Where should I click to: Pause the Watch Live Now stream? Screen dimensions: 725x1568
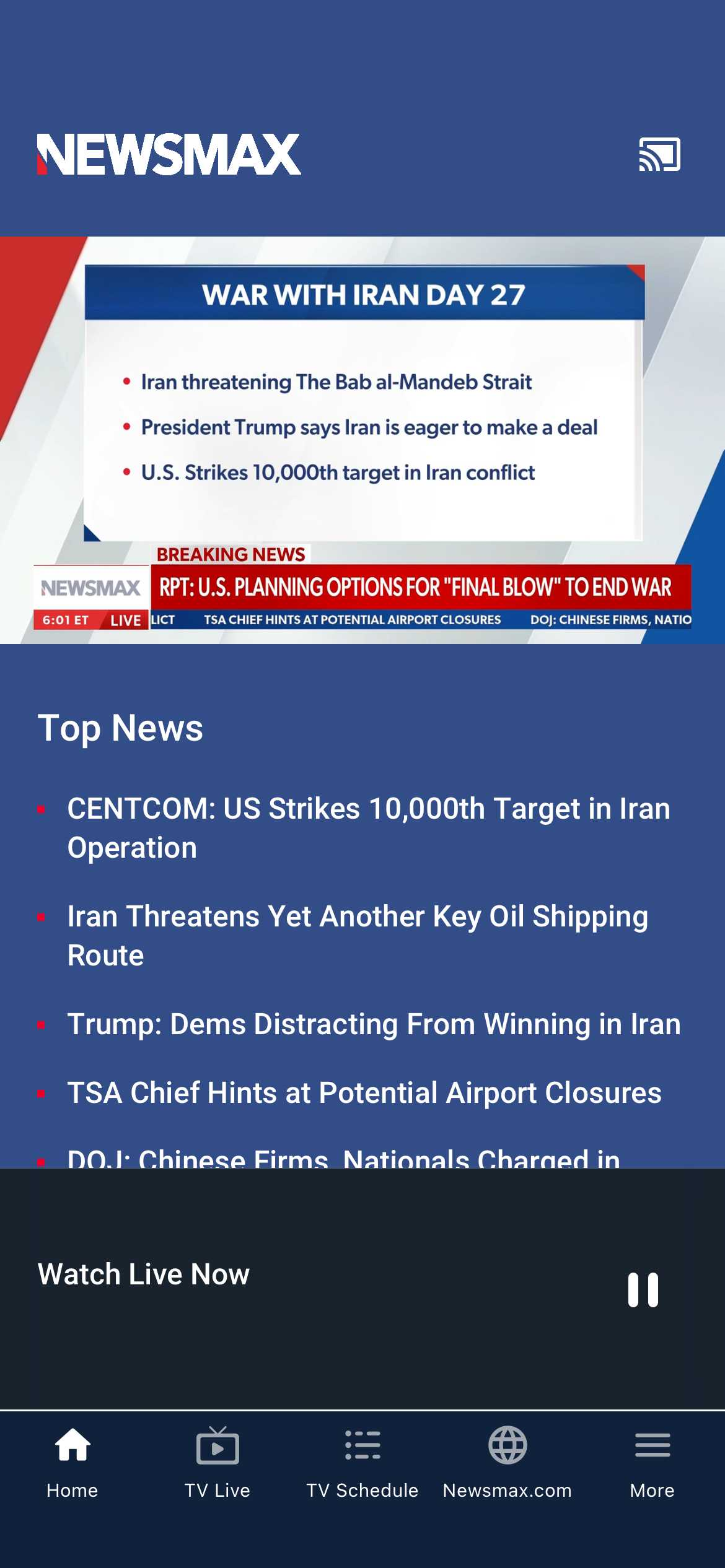coord(643,1290)
